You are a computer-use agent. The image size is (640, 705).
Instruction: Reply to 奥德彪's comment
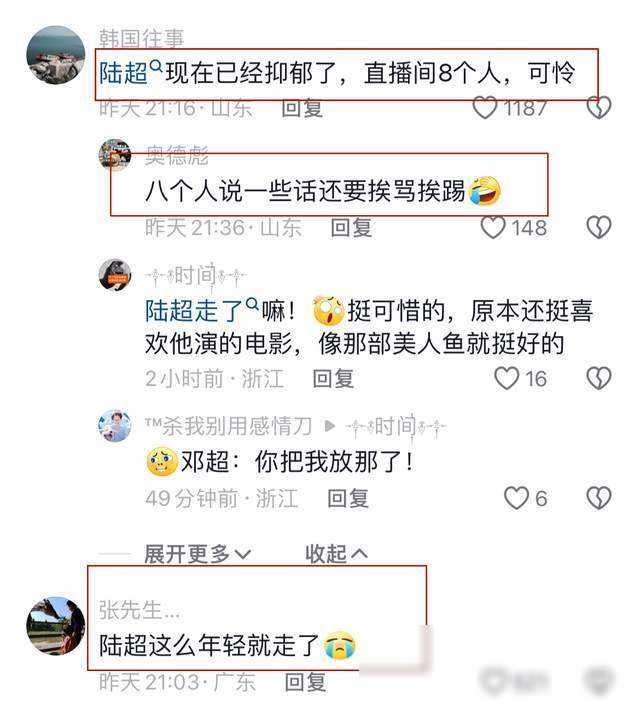pos(351,227)
